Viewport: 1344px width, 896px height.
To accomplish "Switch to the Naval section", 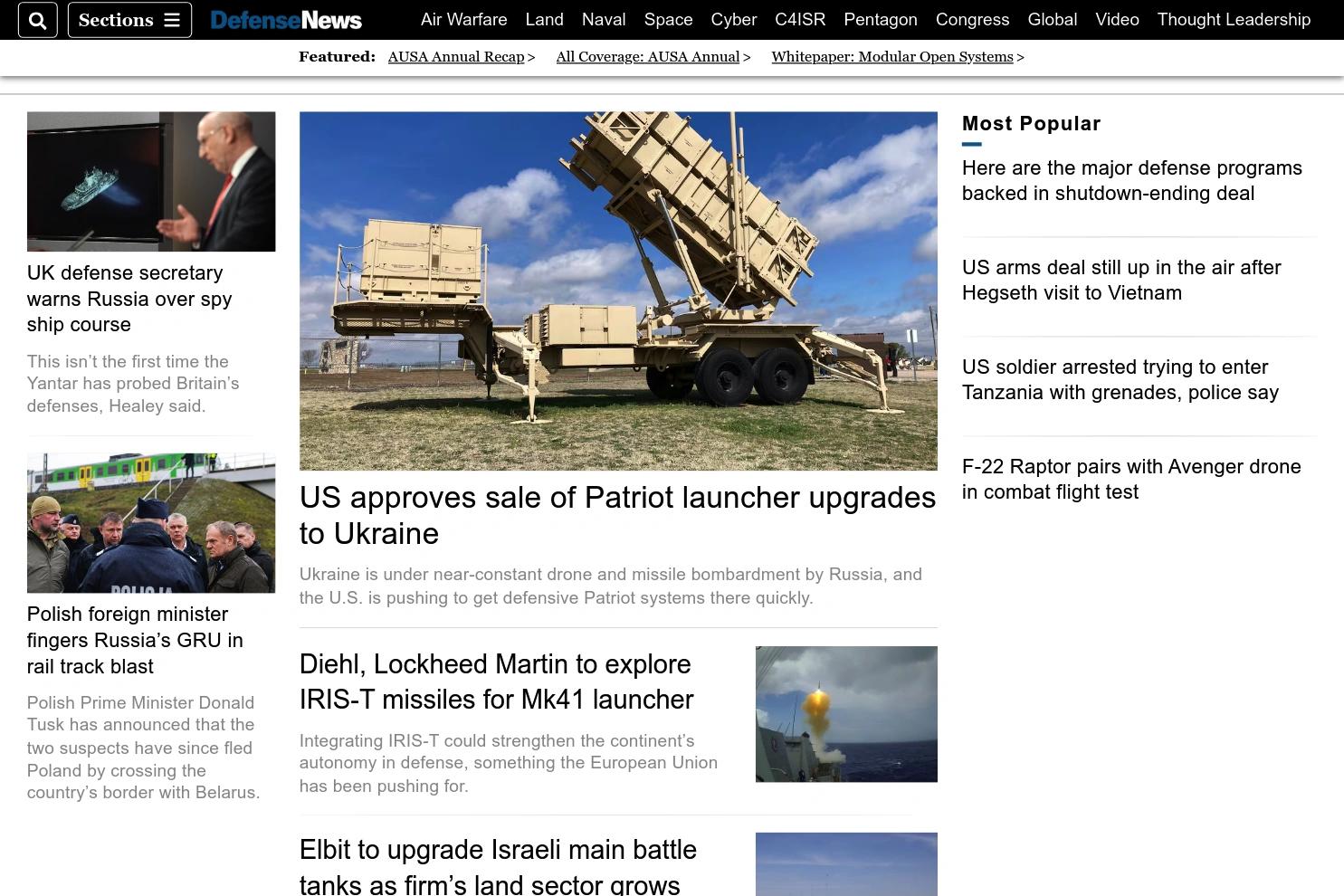I will tap(604, 19).
